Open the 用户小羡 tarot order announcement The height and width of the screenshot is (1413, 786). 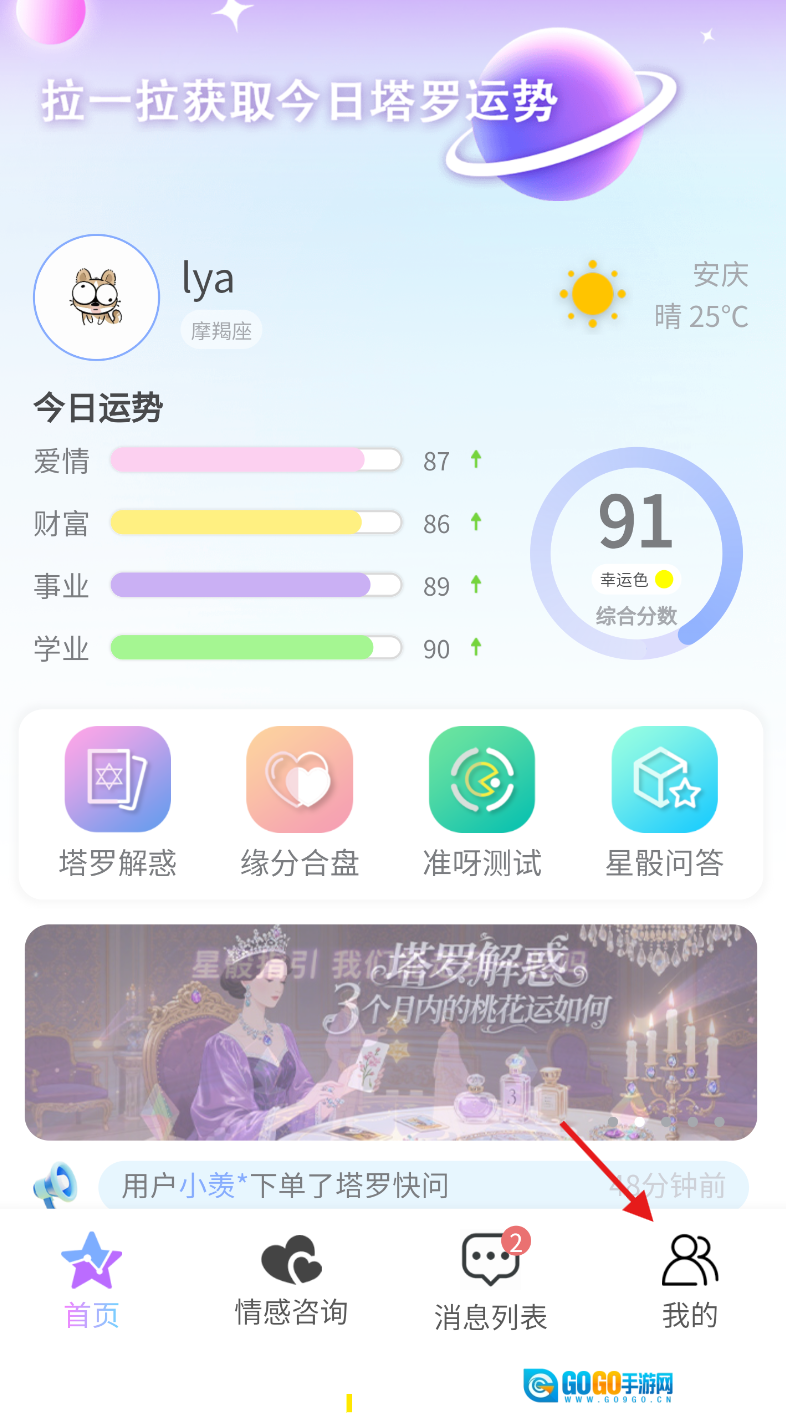click(423, 1186)
